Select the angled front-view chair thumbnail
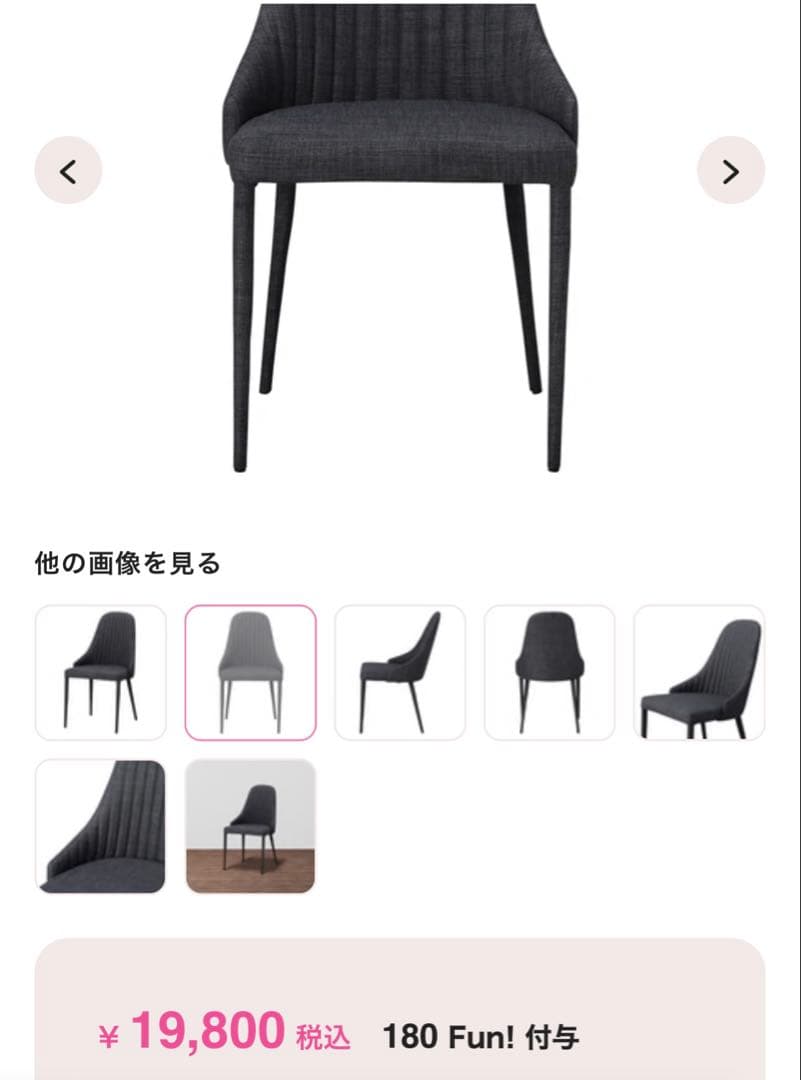801x1080 pixels. [x=101, y=672]
